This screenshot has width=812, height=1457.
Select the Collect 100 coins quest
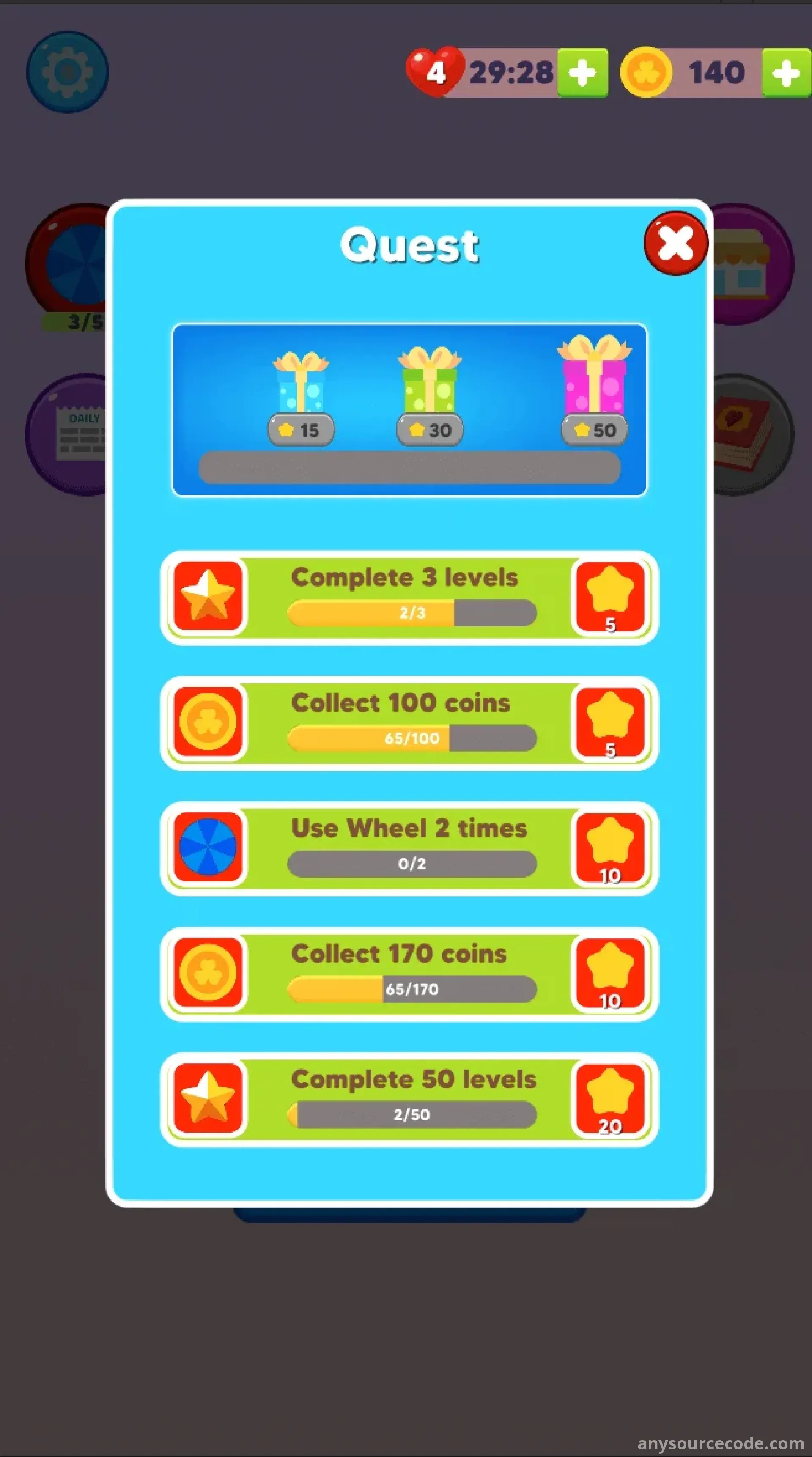[x=409, y=723]
